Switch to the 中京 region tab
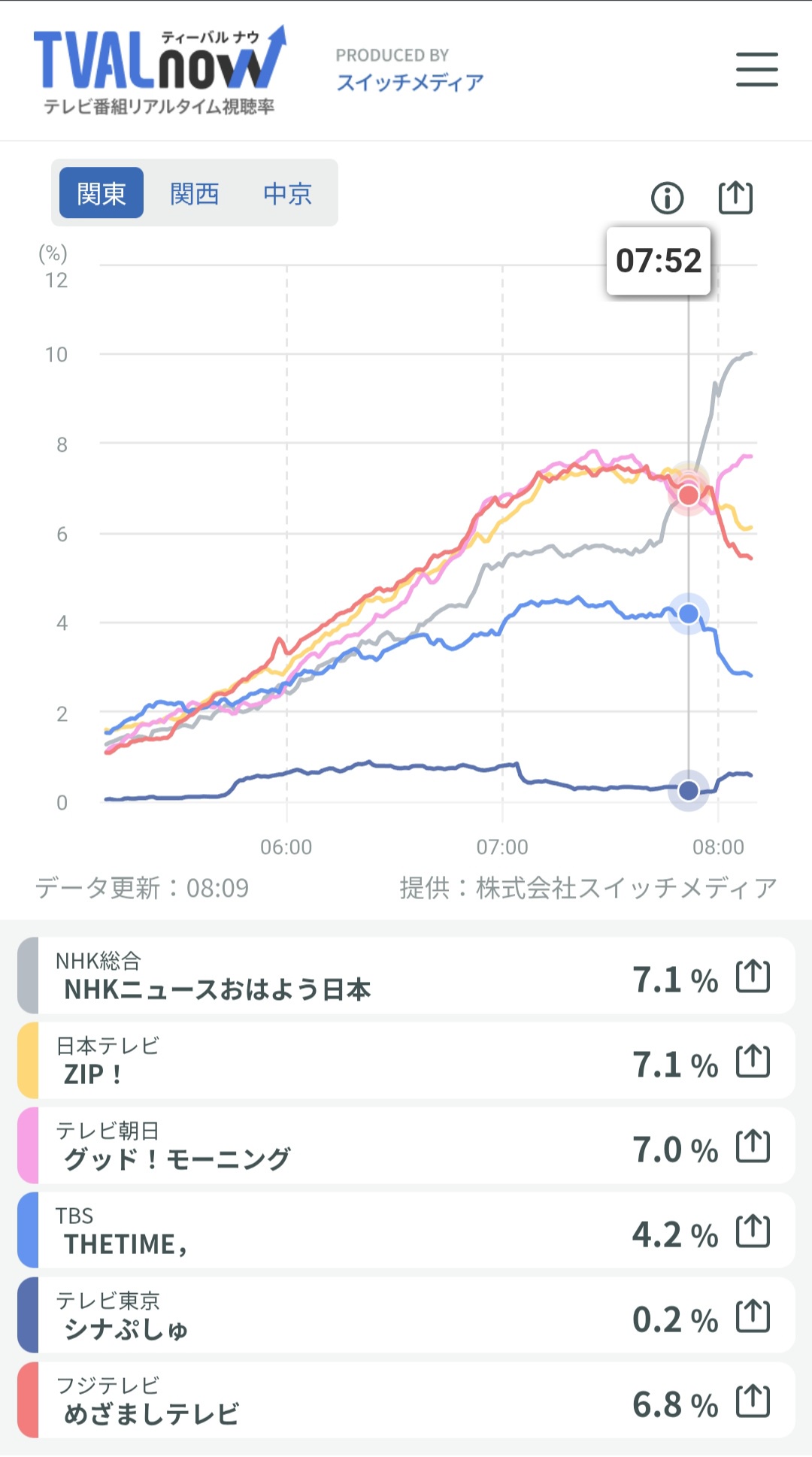812x1457 pixels. [x=287, y=194]
